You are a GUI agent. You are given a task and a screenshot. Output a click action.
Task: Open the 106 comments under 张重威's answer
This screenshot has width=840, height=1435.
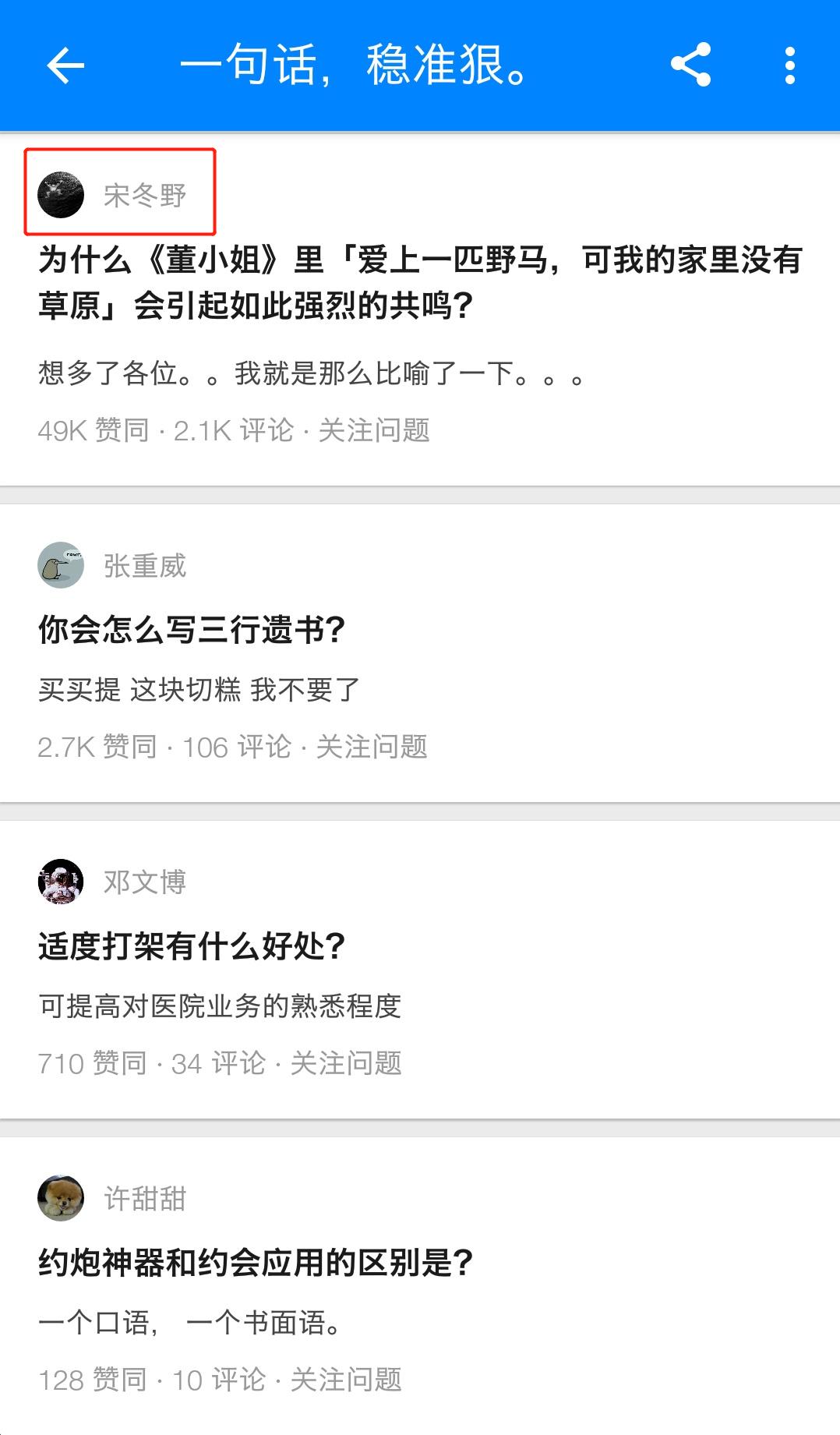235,747
